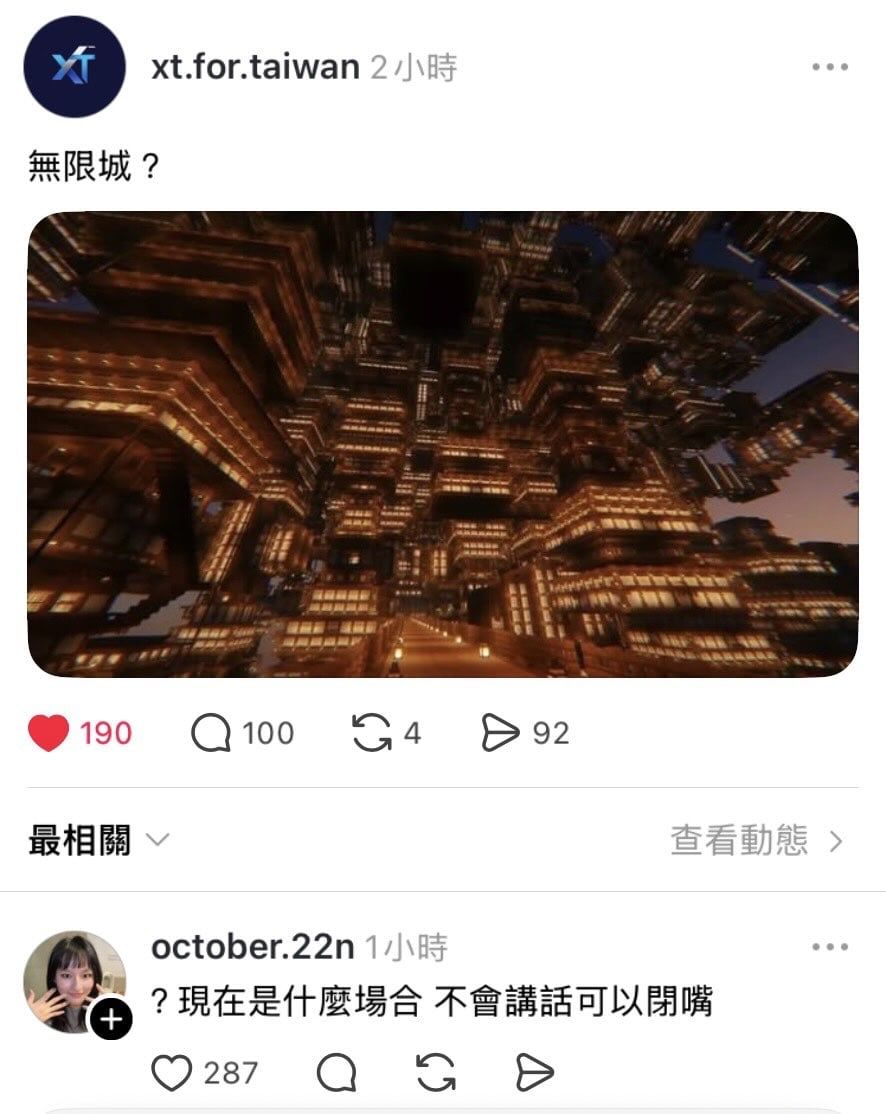886x1114 pixels.
Task: Open october.22n's profile name
Action: 250,947
